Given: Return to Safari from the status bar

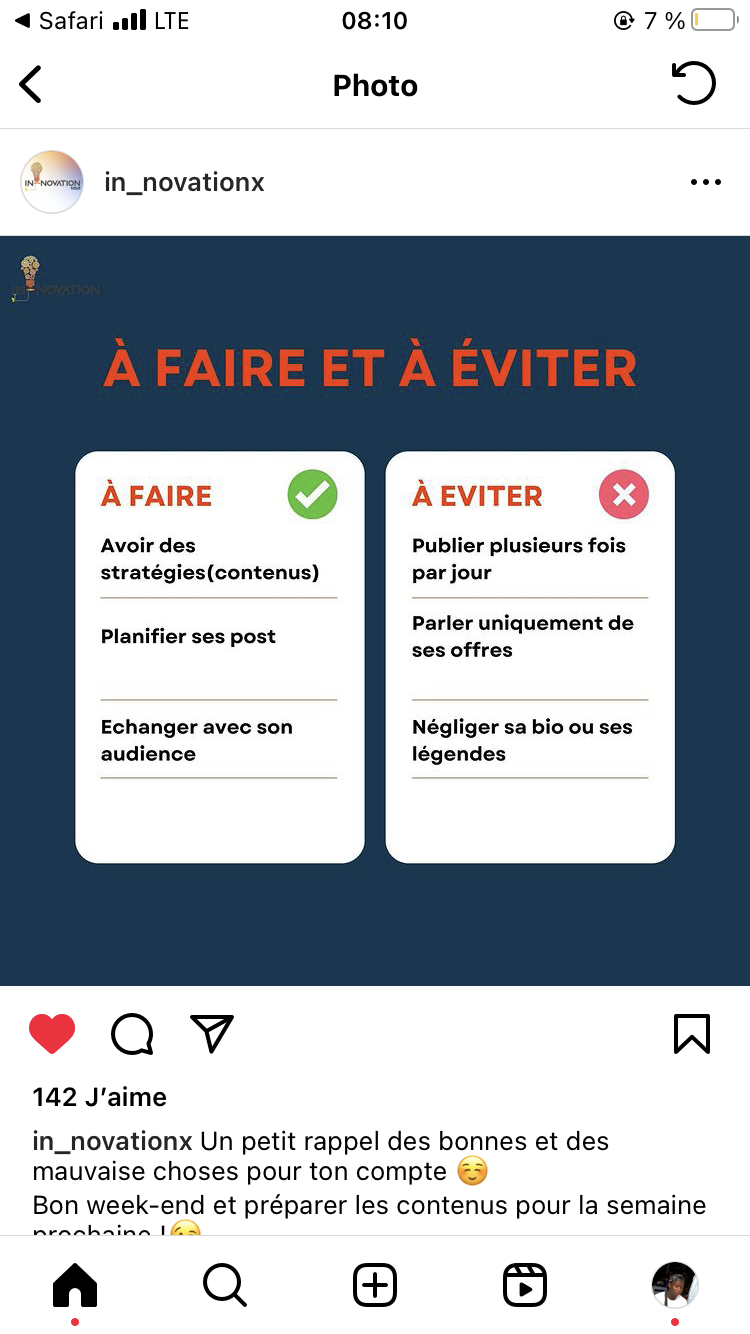Looking at the screenshot, I should tap(59, 20).
